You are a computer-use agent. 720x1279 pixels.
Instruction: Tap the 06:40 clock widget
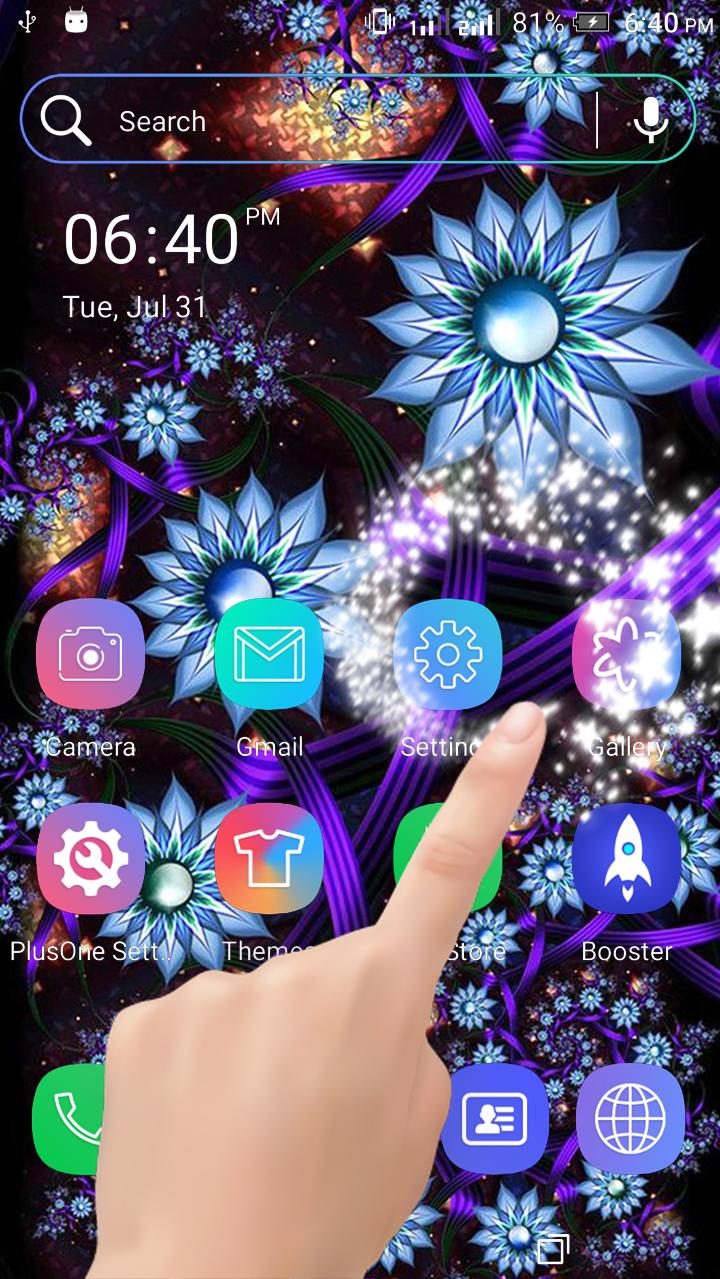[x=152, y=241]
